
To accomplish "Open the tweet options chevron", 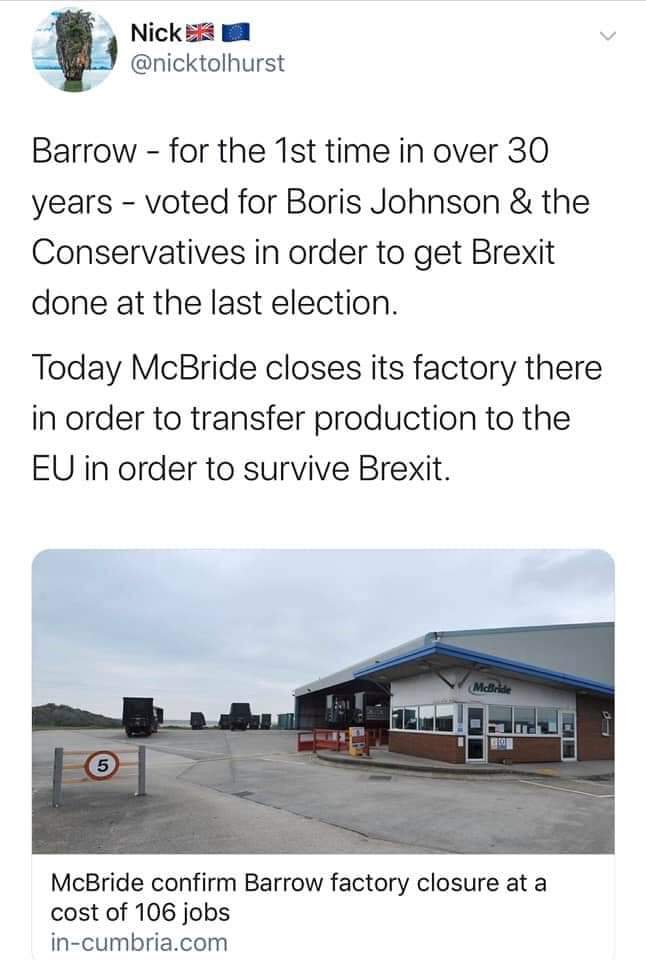I will (604, 36).
